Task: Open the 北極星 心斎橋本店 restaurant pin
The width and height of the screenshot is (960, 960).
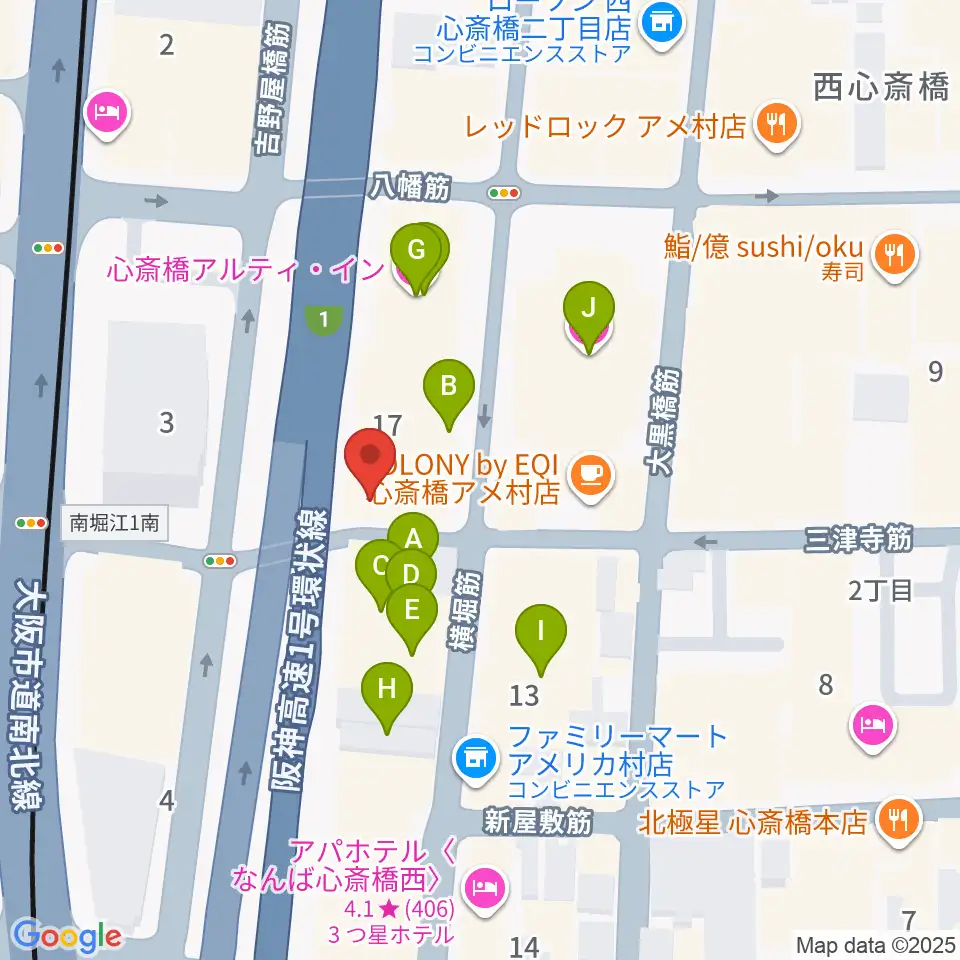Action: 898,820
